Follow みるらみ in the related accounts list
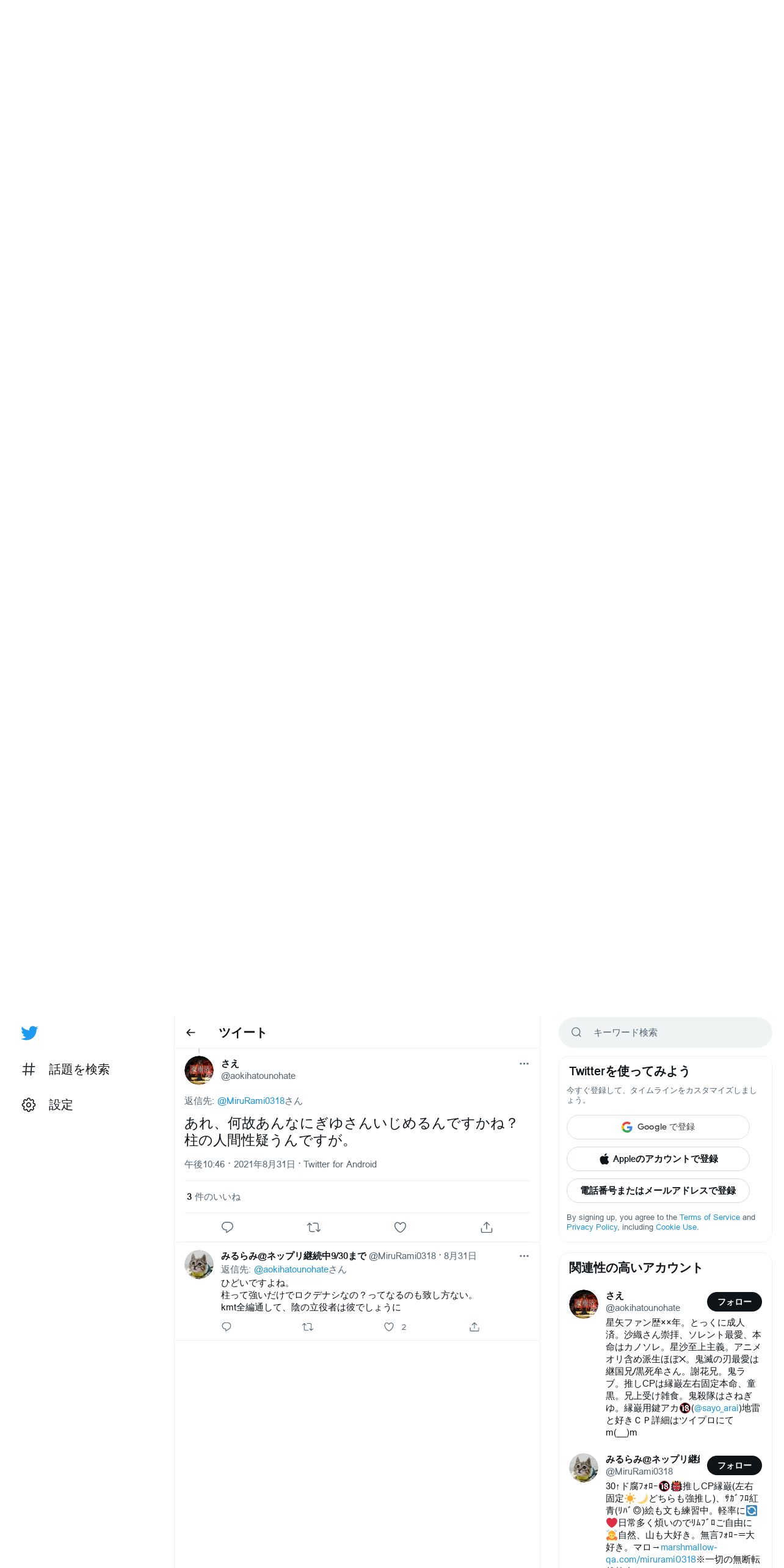 coord(734,1465)
